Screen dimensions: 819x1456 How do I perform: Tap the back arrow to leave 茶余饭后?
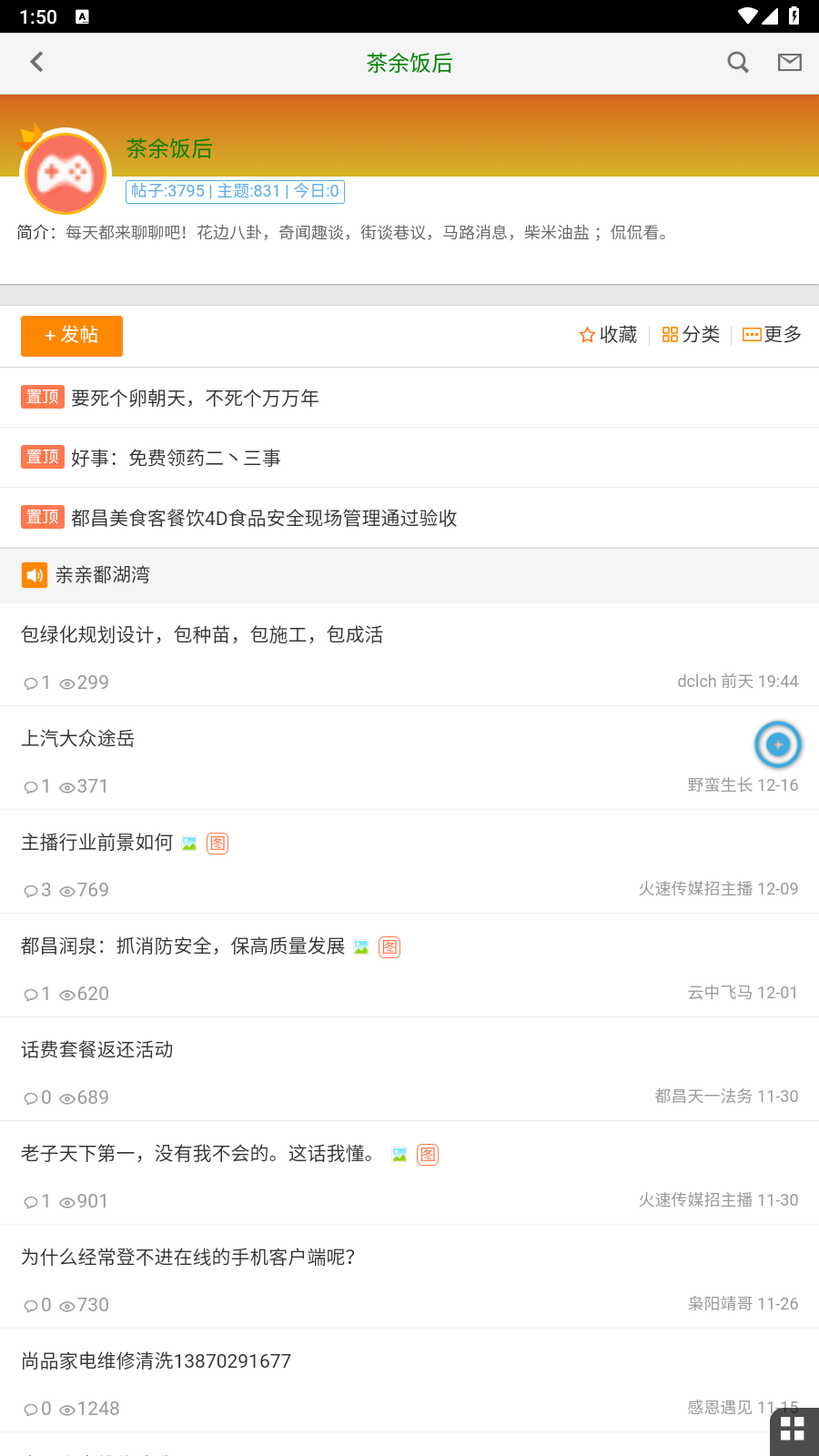pos(36,62)
